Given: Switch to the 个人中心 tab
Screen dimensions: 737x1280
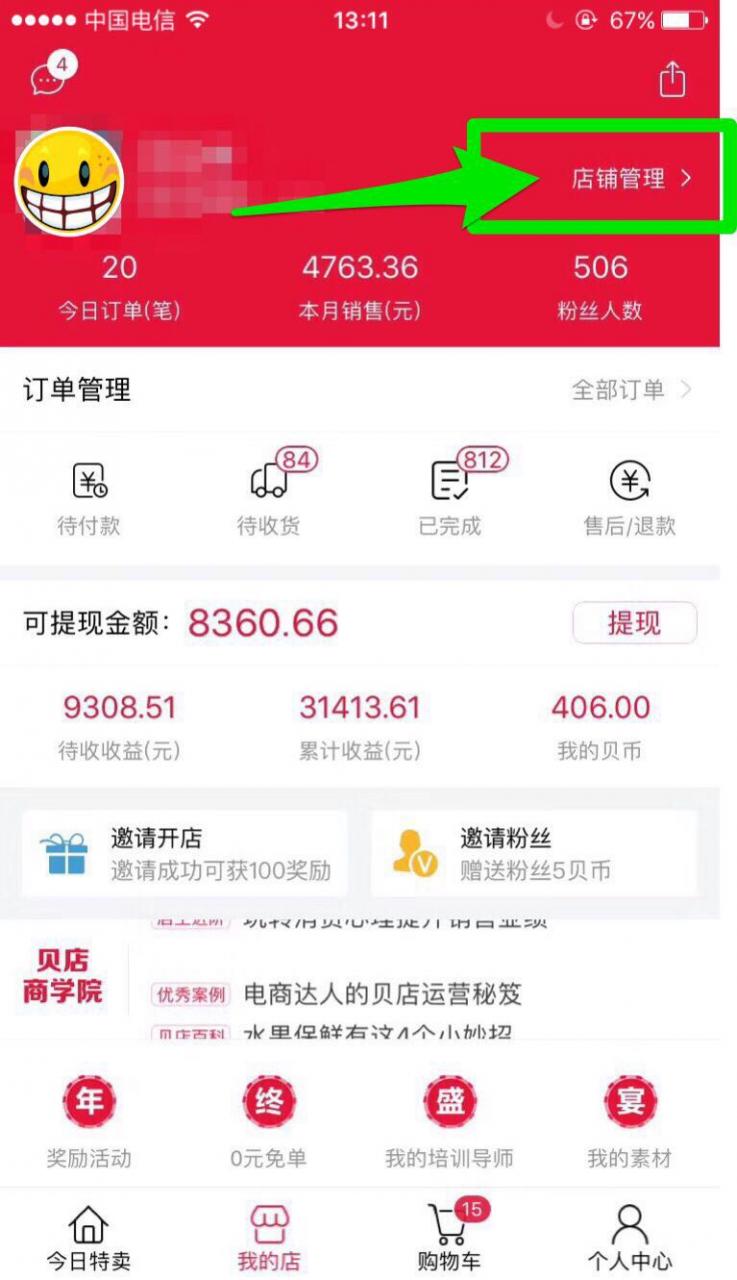Looking at the screenshot, I should (x=629, y=1236).
